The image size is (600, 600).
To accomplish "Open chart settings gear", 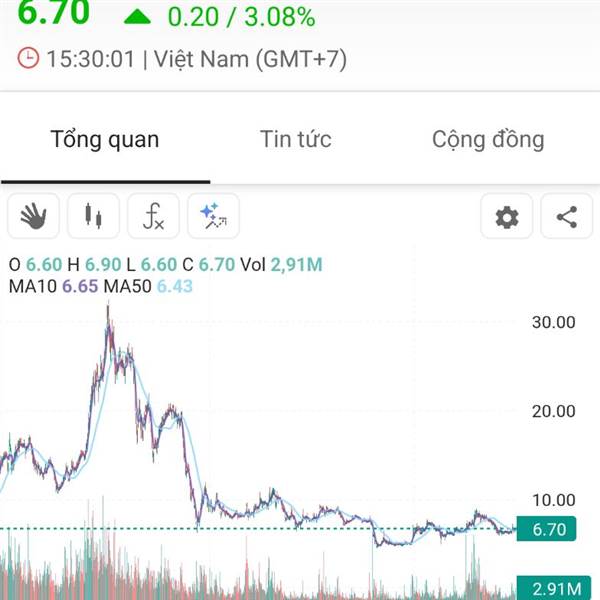I will click(507, 216).
